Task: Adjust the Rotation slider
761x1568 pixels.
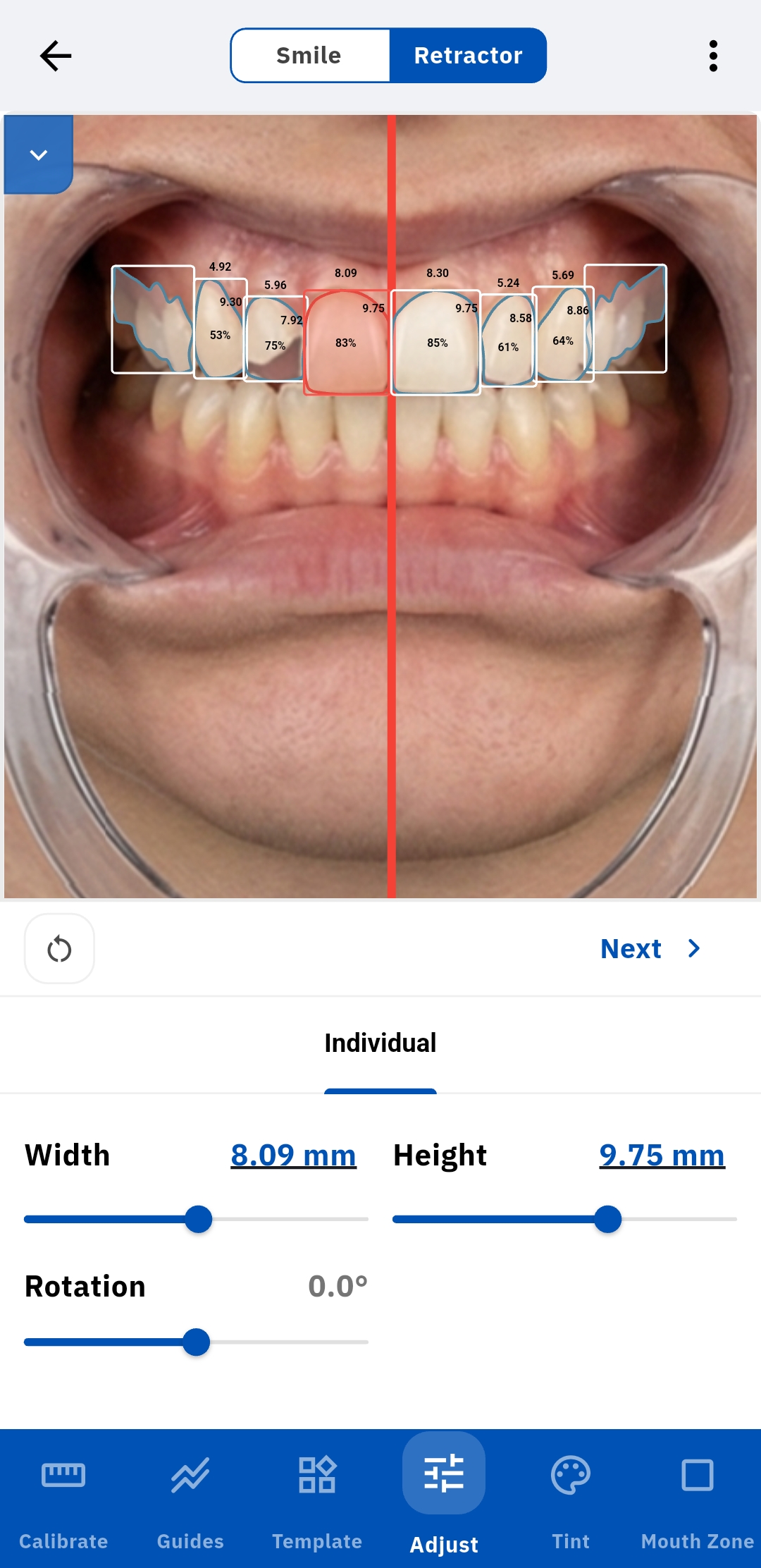Action: click(x=197, y=1342)
